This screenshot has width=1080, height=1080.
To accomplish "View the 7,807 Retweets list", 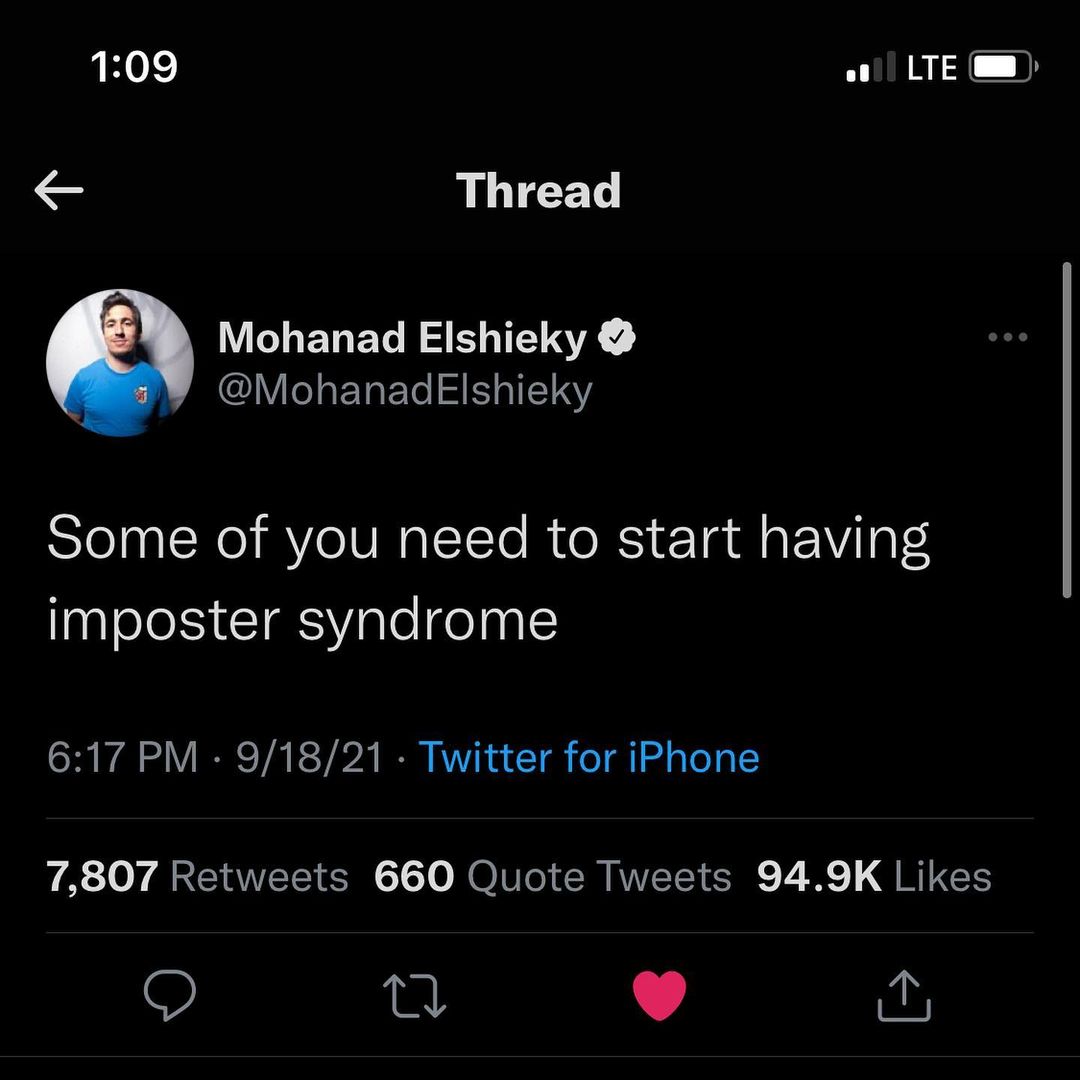I will click(197, 877).
